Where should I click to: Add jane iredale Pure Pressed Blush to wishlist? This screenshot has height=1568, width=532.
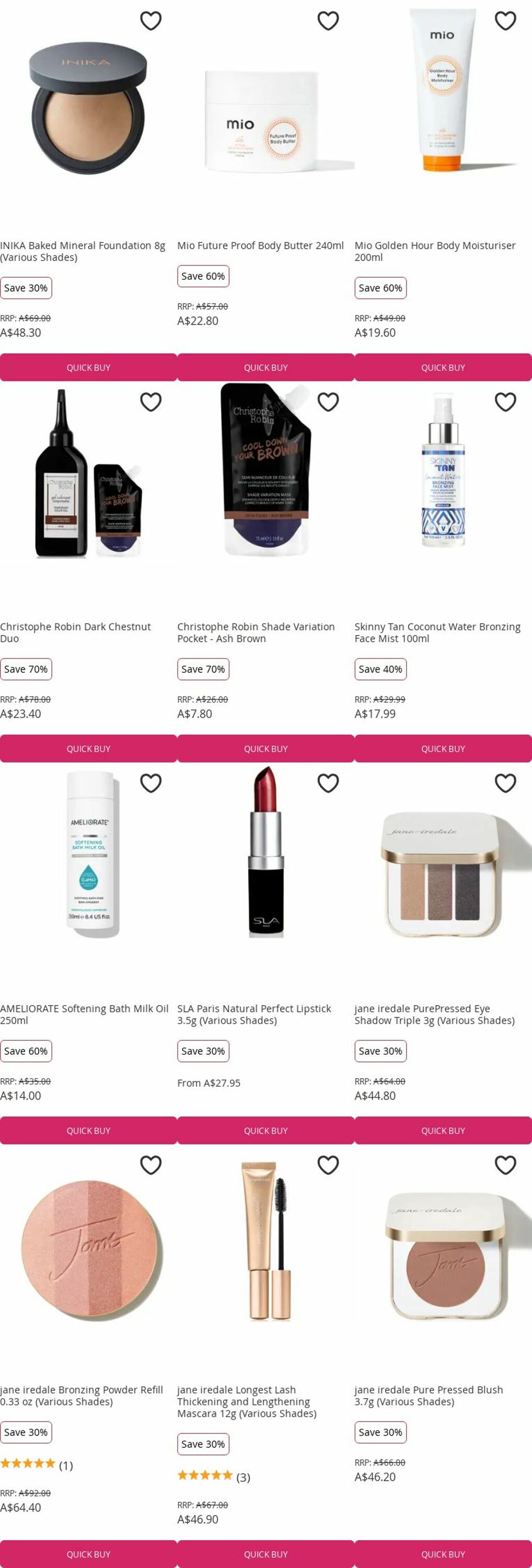click(x=505, y=1165)
